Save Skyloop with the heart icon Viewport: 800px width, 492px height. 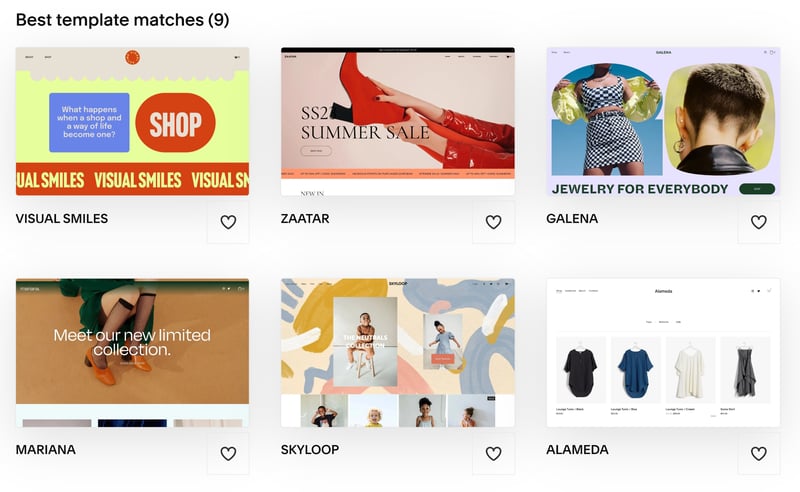click(493, 453)
